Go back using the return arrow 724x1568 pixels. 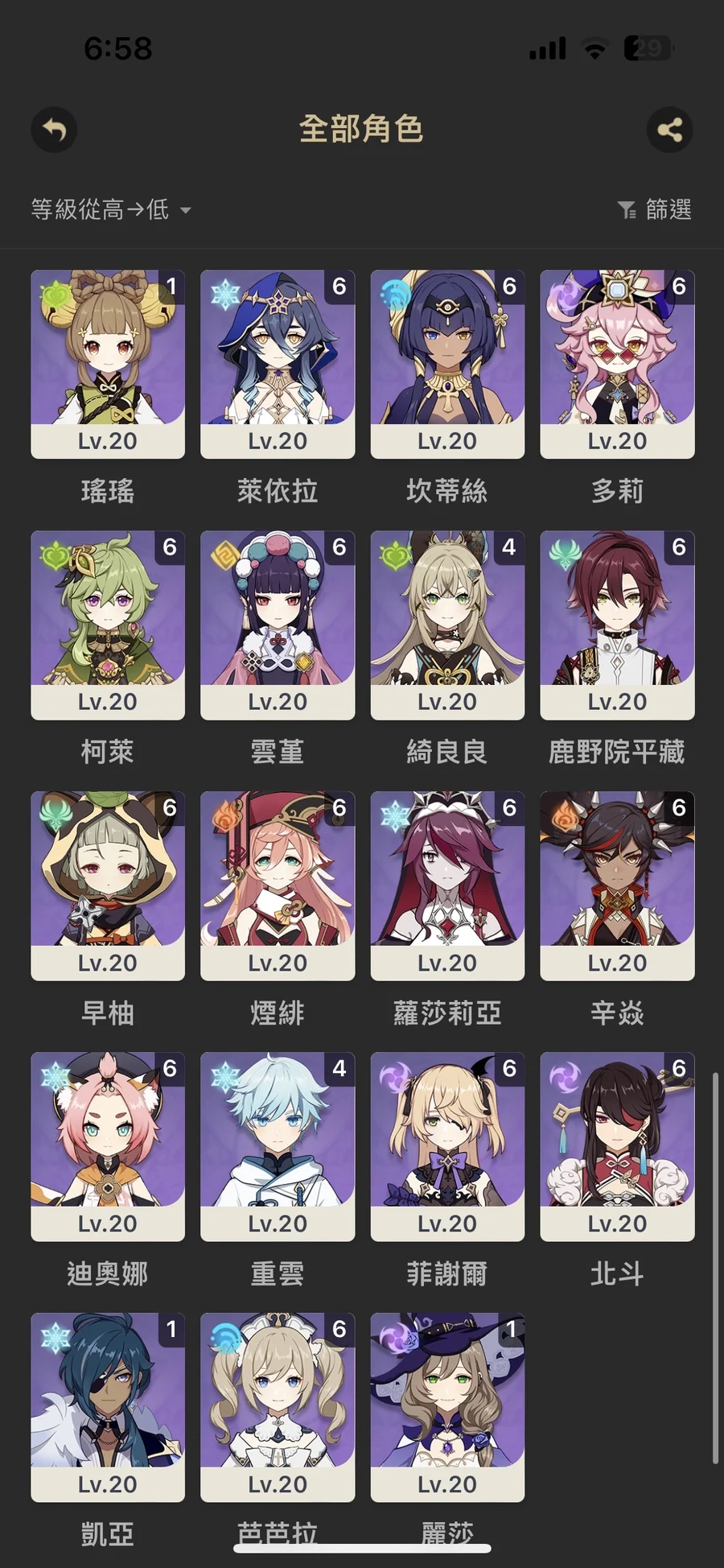click(54, 130)
